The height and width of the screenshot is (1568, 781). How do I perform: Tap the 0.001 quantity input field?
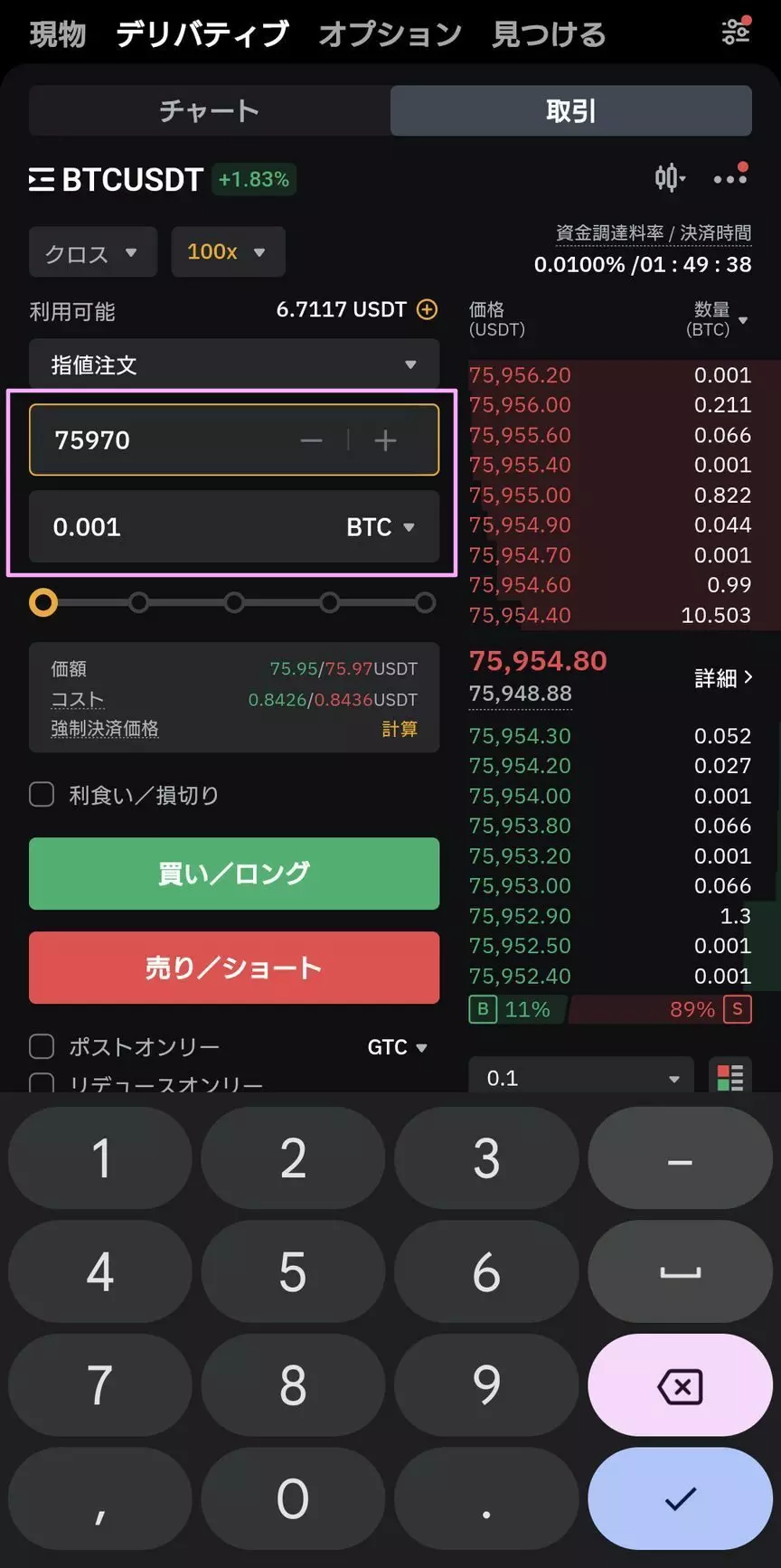click(x=234, y=526)
